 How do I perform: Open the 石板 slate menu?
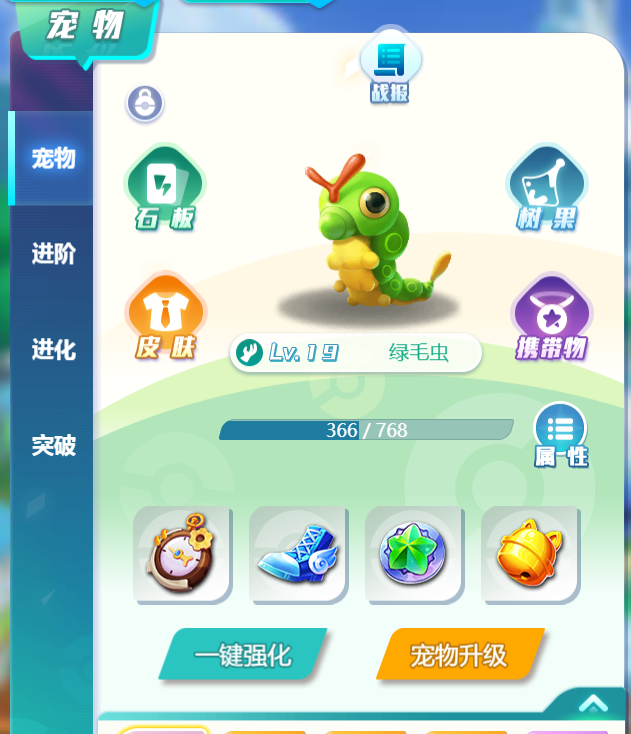click(164, 189)
